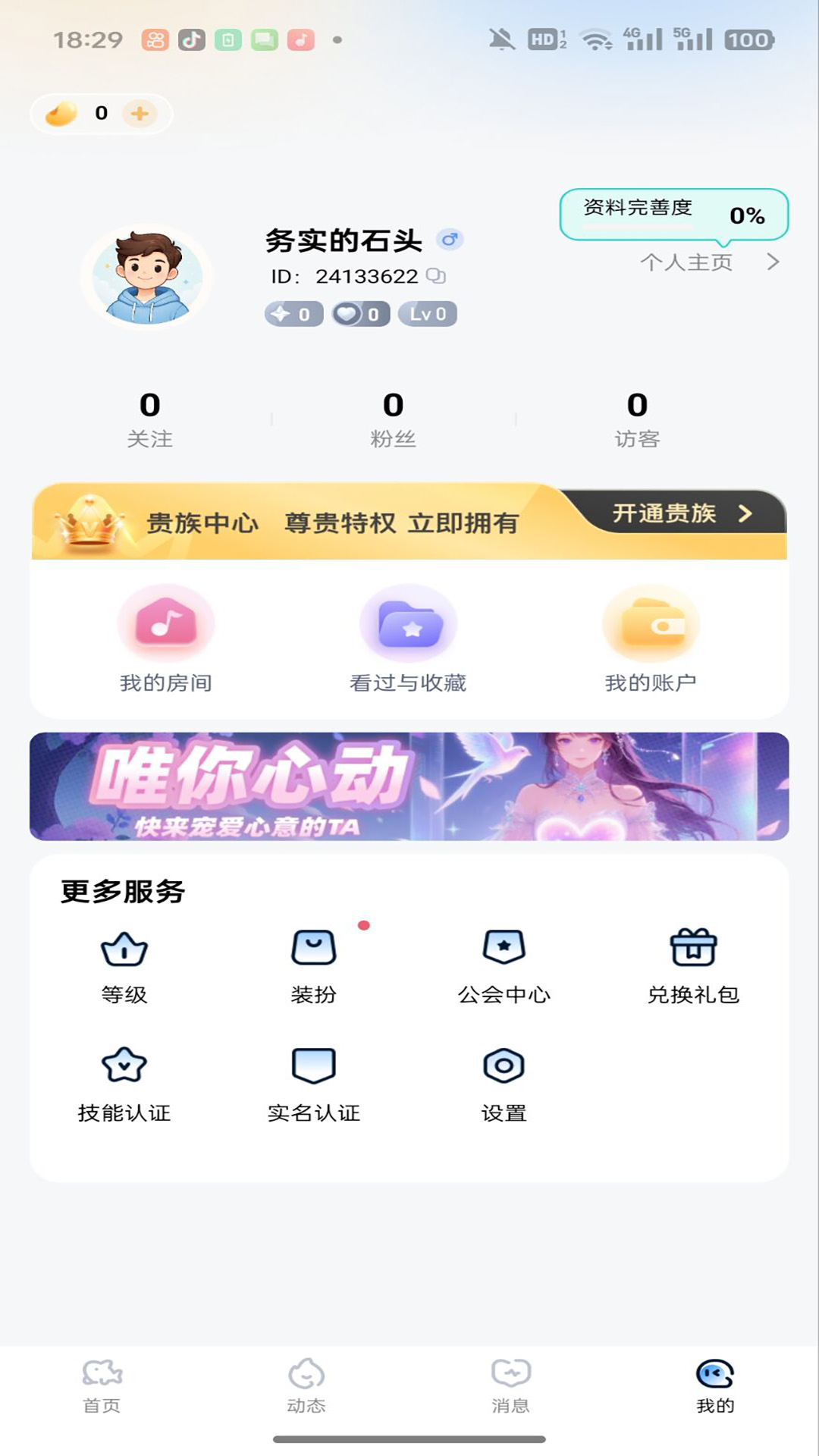Add coins with the plus button

[139, 112]
